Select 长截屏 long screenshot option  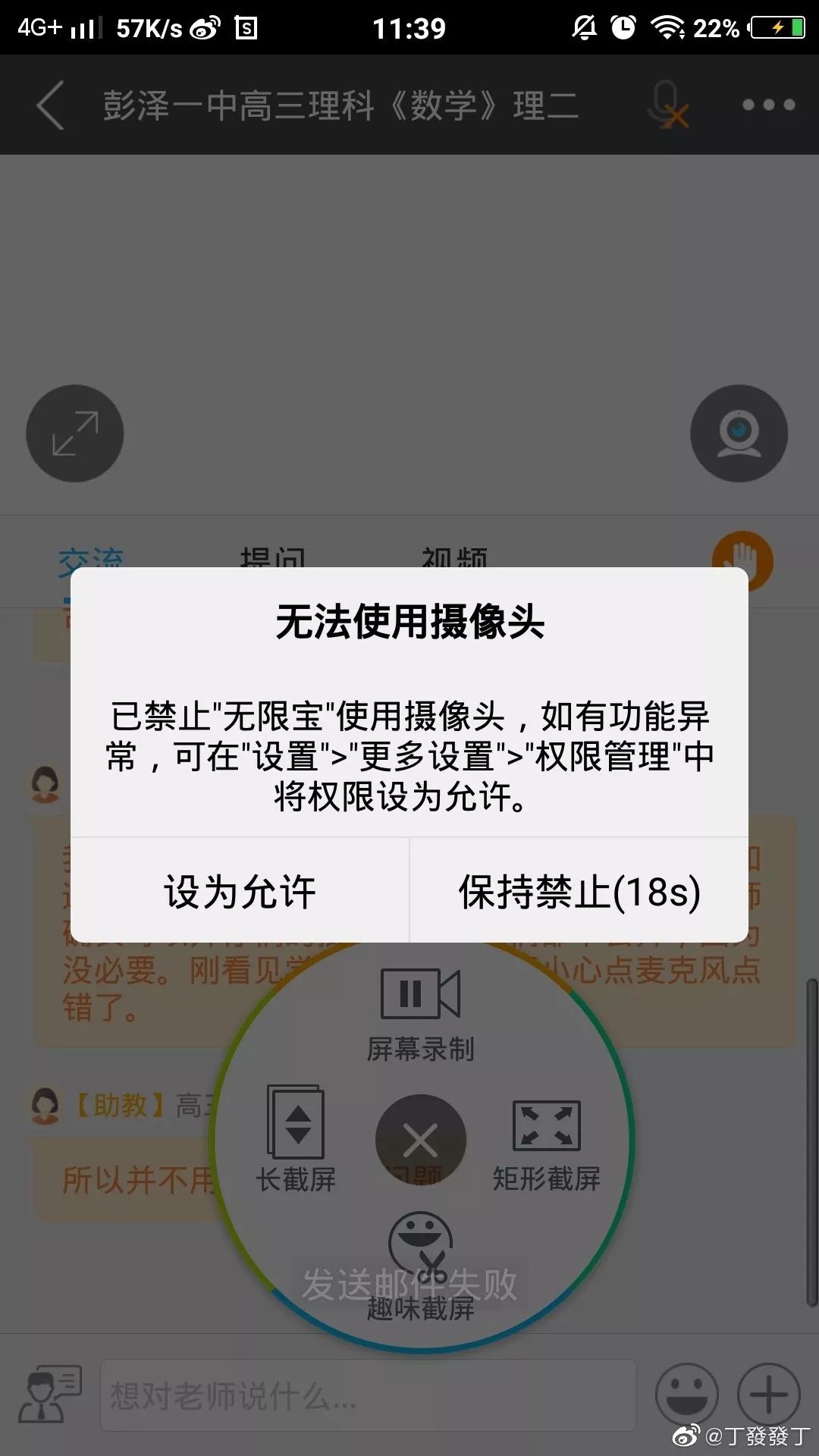296,1137
